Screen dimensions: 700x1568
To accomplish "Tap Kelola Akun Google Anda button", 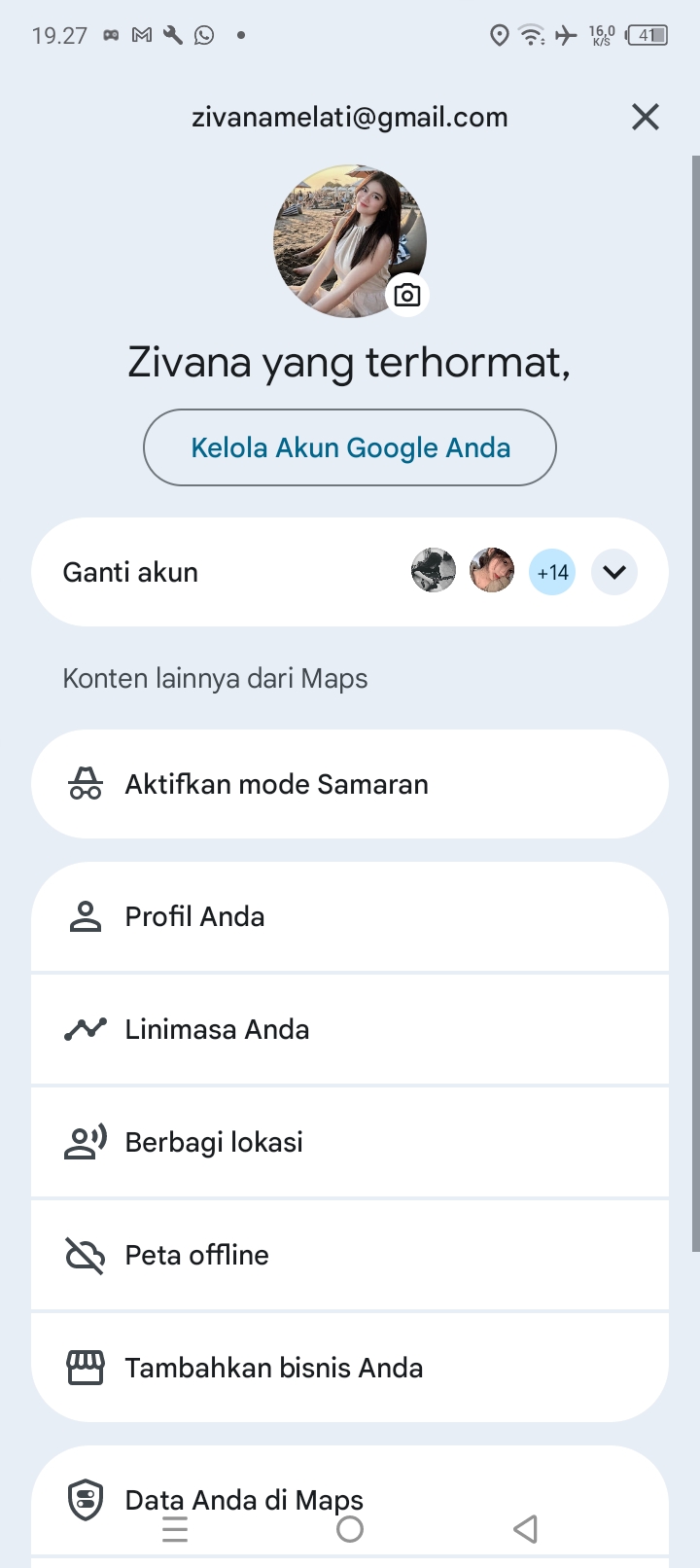I will point(350,447).
